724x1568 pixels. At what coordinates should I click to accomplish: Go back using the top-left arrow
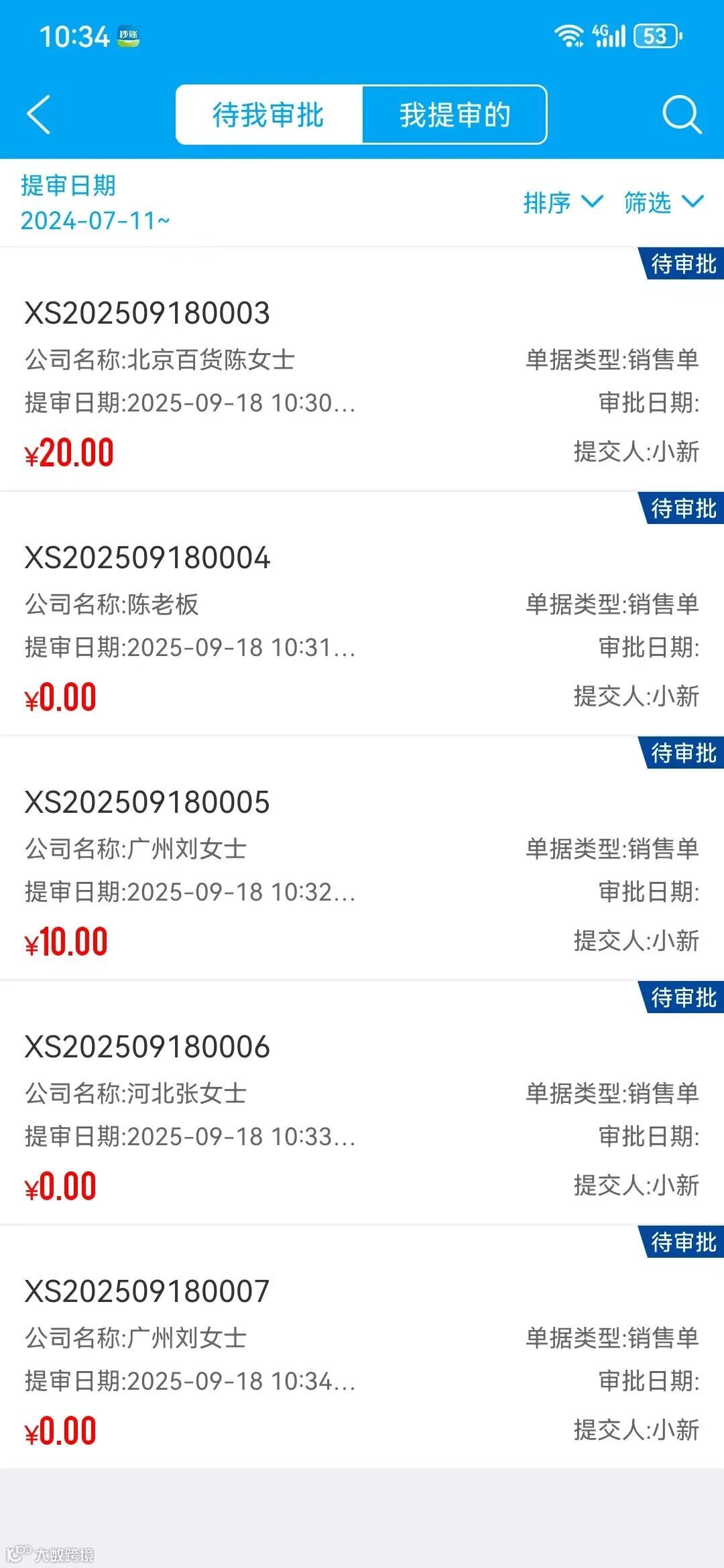click(x=39, y=115)
